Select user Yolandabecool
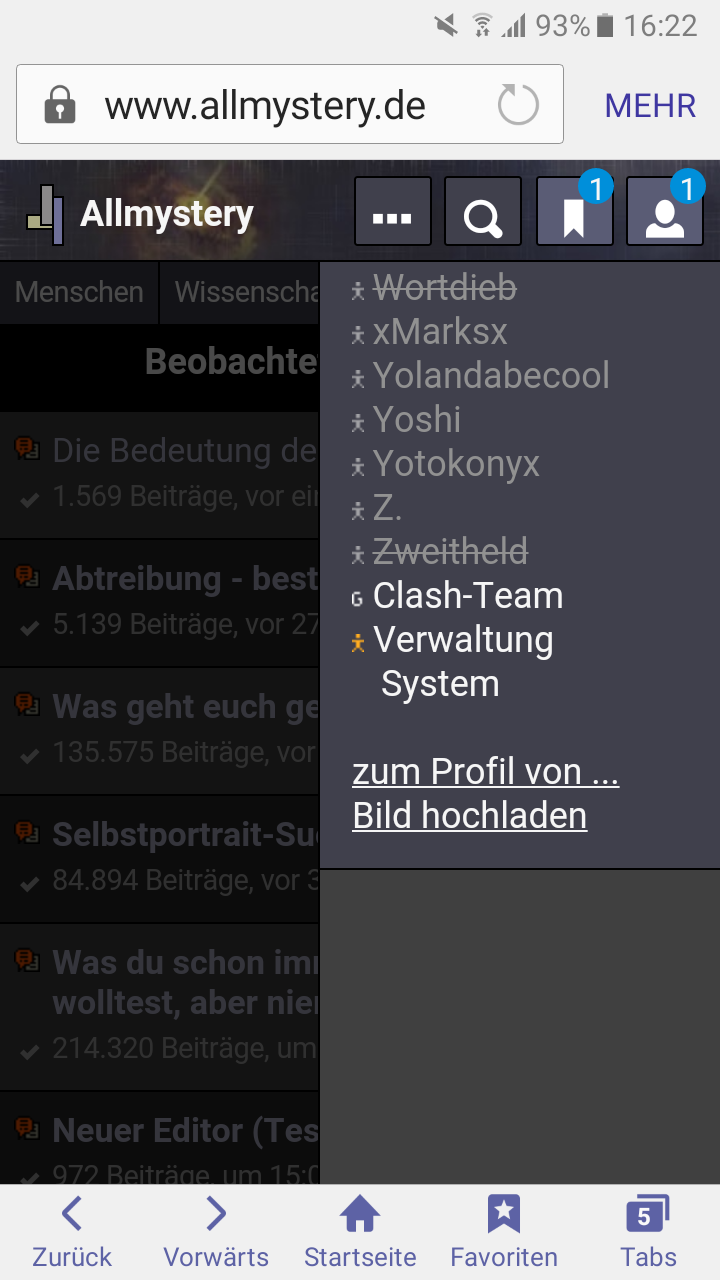 point(490,375)
